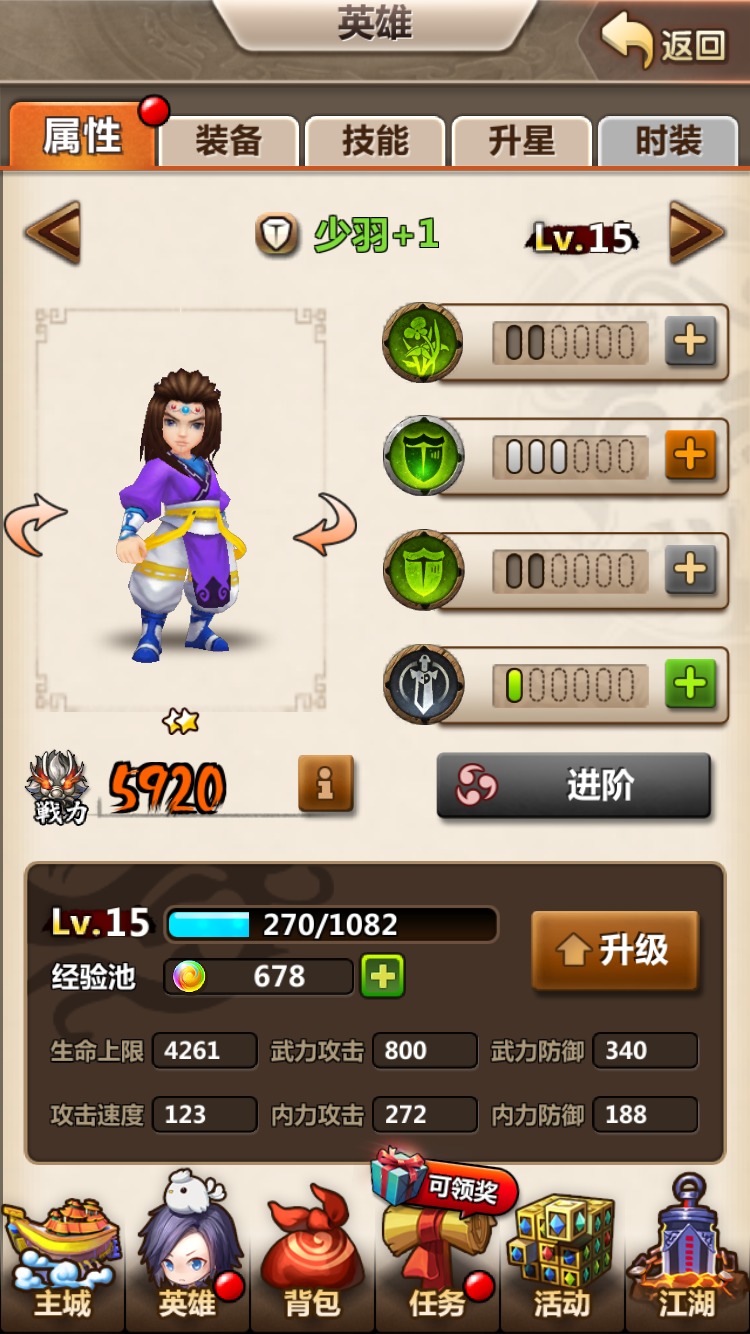Open the combat power info icon

tap(325, 784)
